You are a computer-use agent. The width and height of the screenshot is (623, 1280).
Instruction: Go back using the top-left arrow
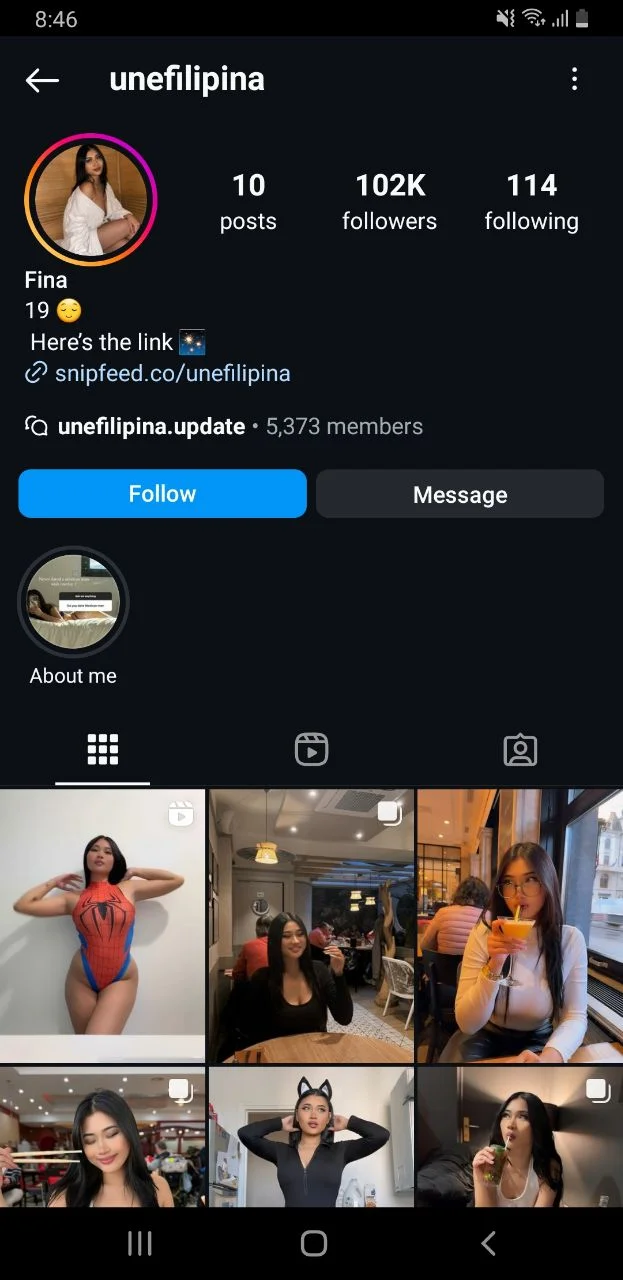tap(42, 80)
